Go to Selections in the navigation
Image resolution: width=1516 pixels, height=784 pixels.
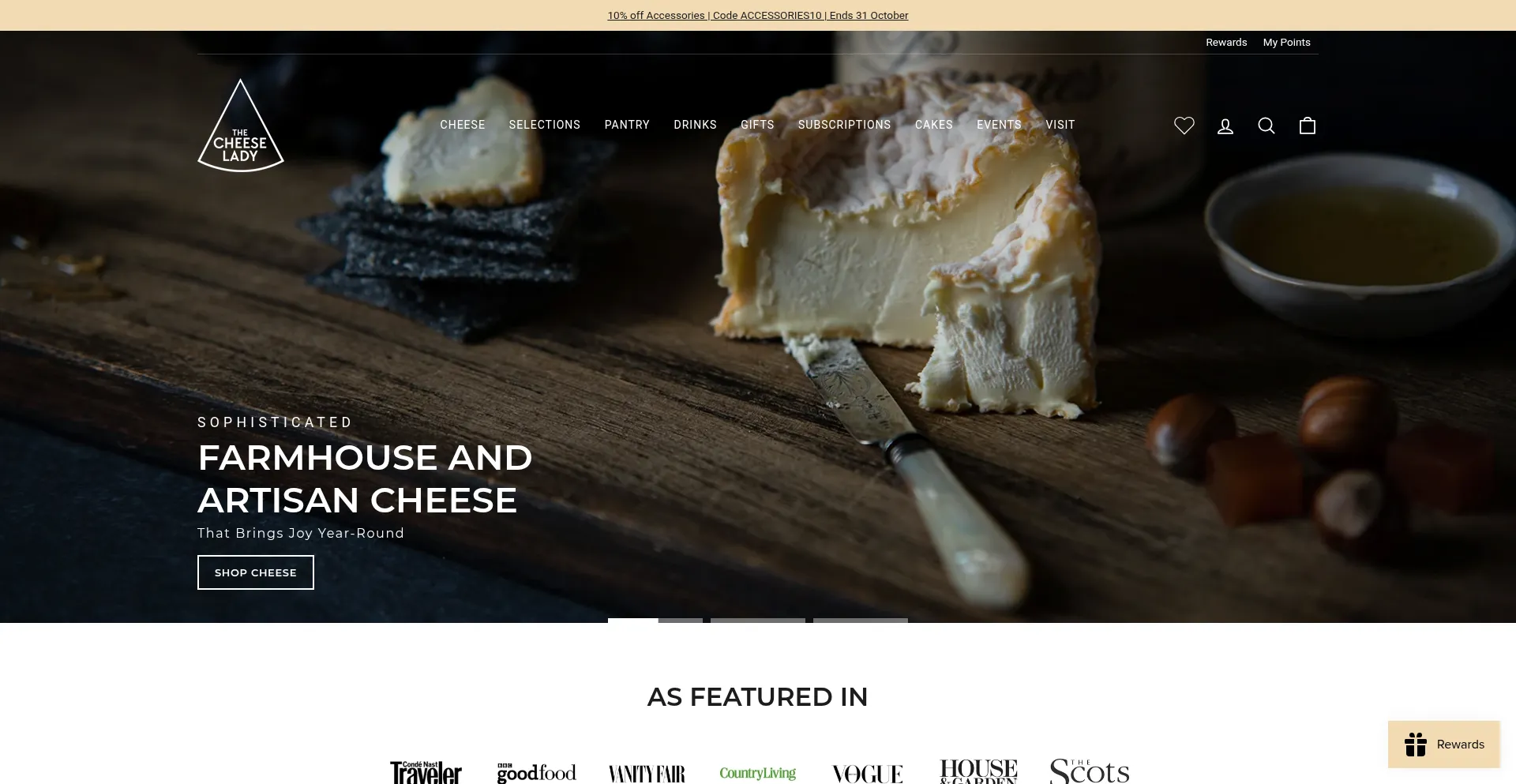[544, 125]
